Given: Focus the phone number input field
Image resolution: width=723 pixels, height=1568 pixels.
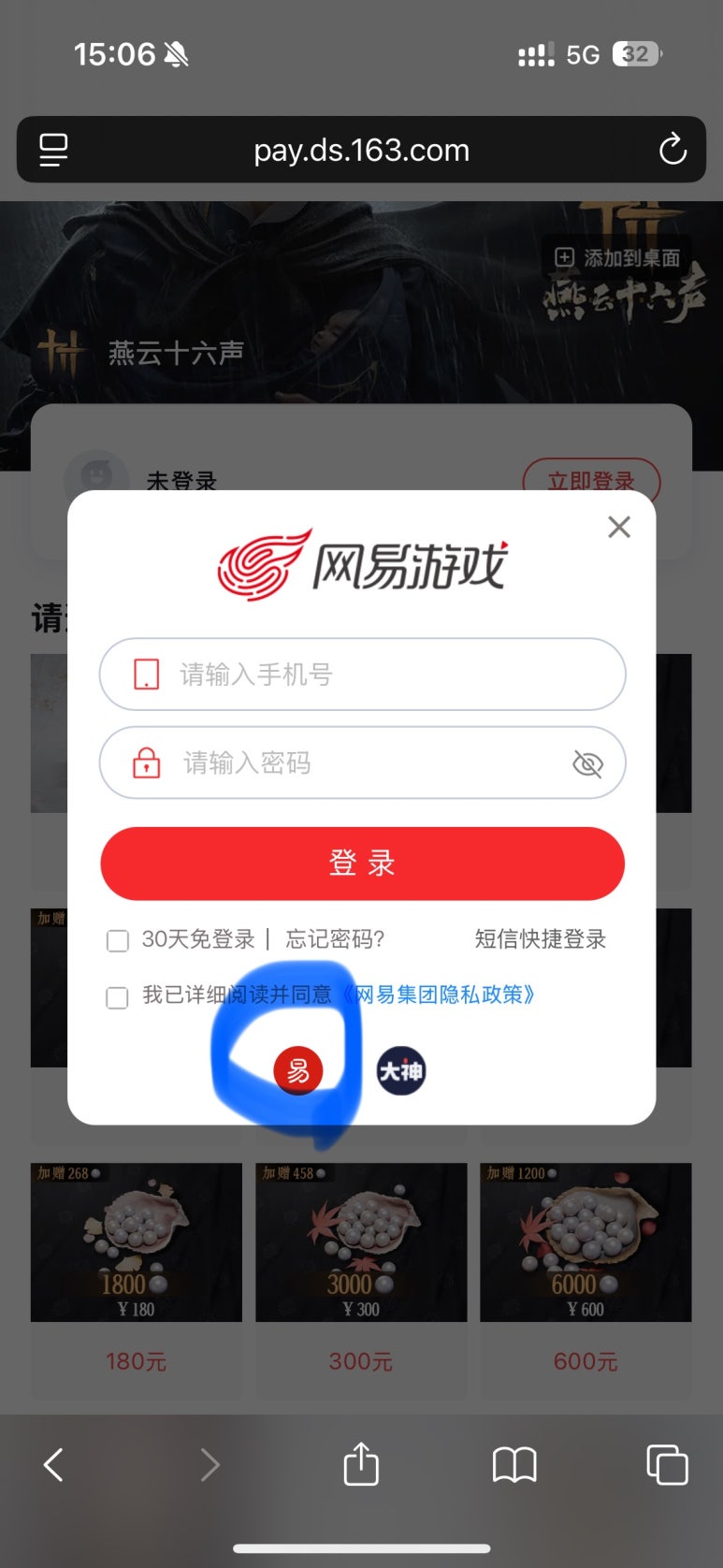Looking at the screenshot, I should (374, 675).
